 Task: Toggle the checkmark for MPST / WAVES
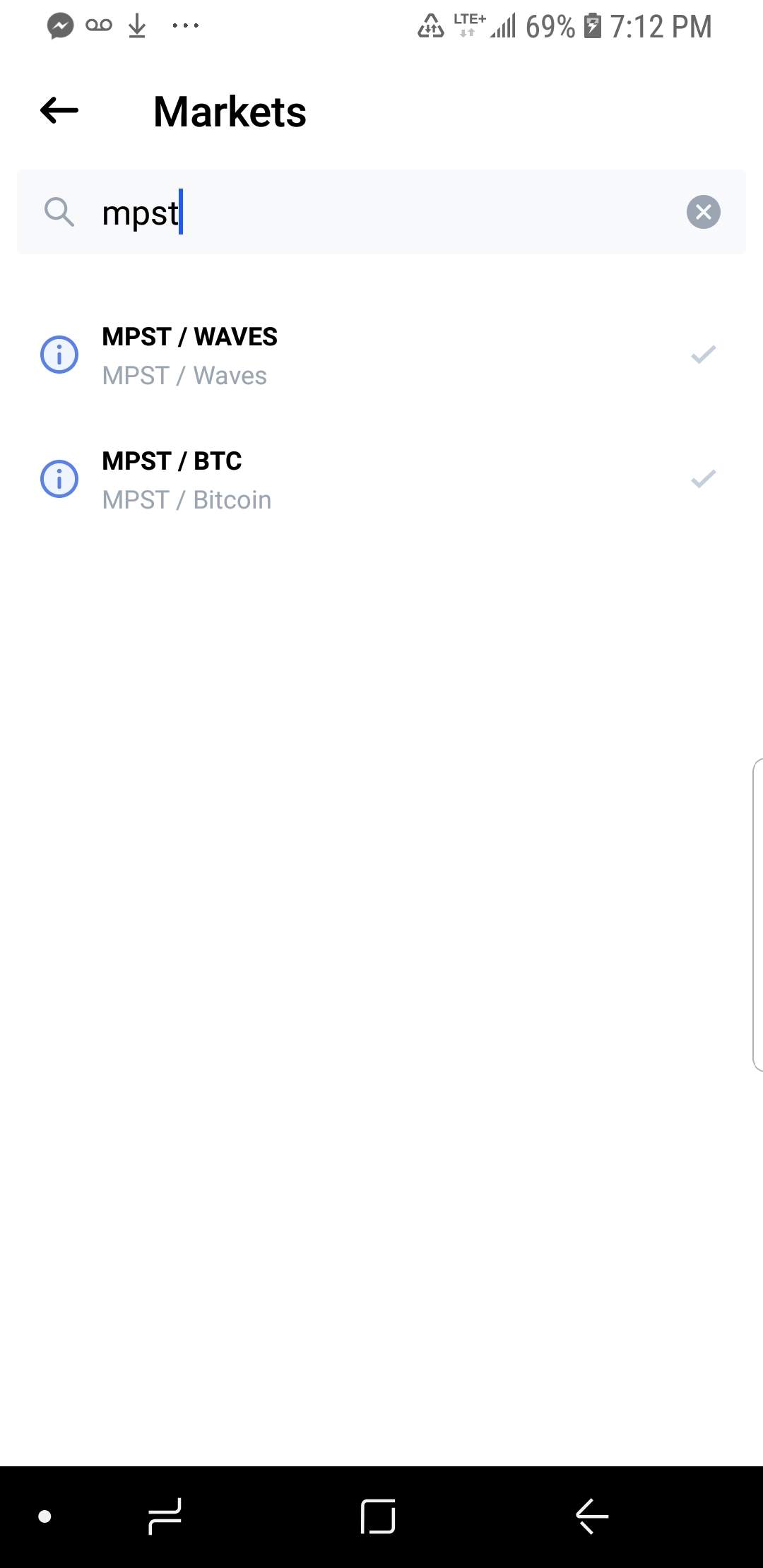point(703,355)
